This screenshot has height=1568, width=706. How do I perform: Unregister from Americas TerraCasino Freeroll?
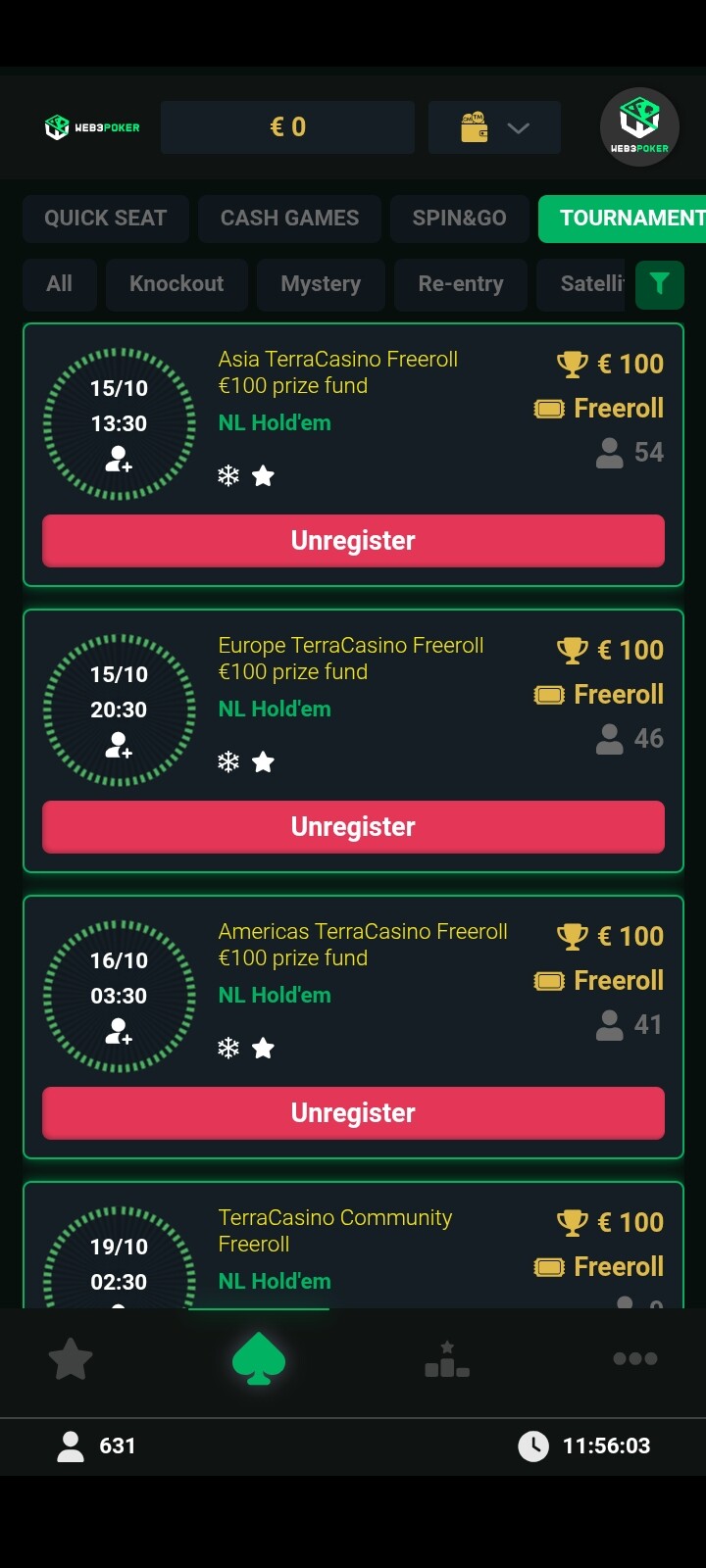[x=353, y=1113]
